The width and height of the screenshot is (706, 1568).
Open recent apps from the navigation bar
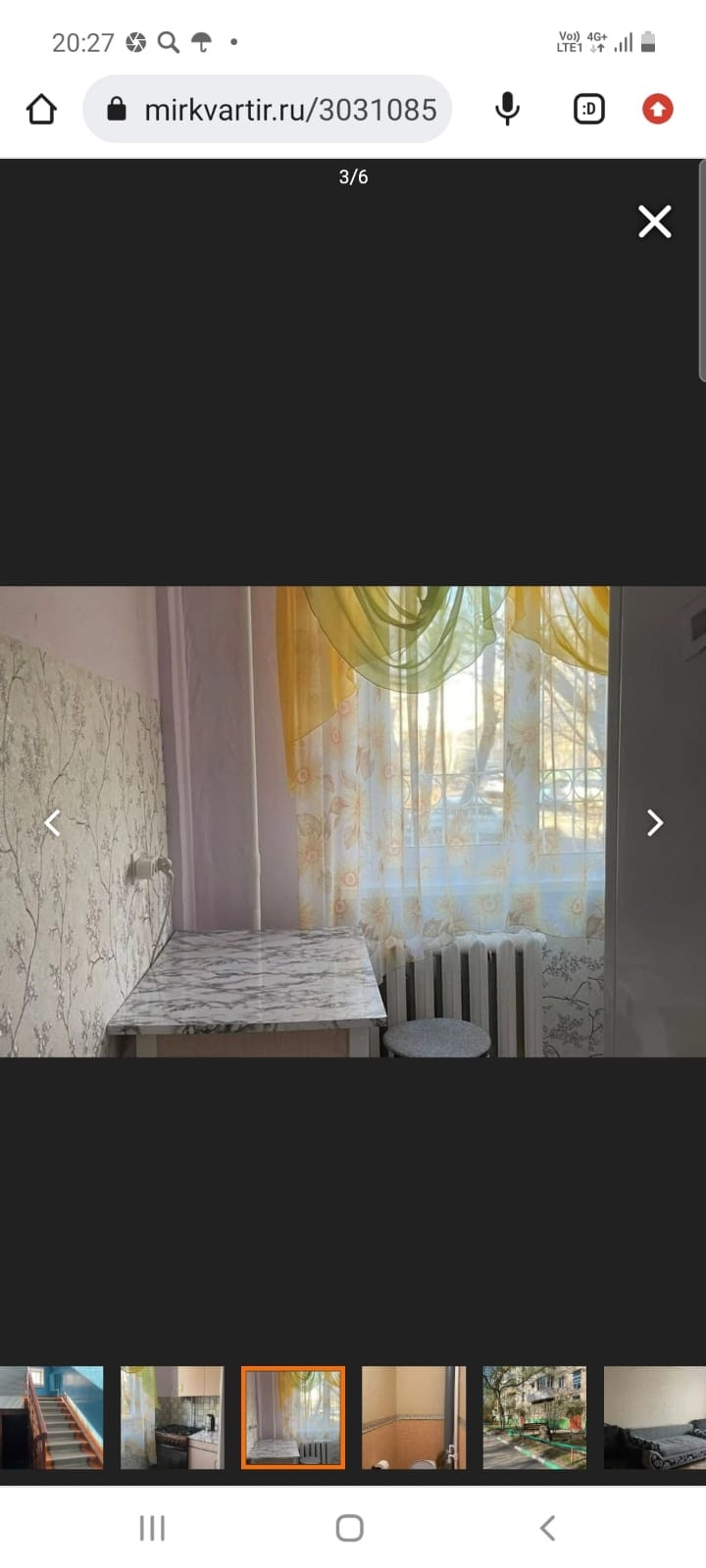[152, 1527]
